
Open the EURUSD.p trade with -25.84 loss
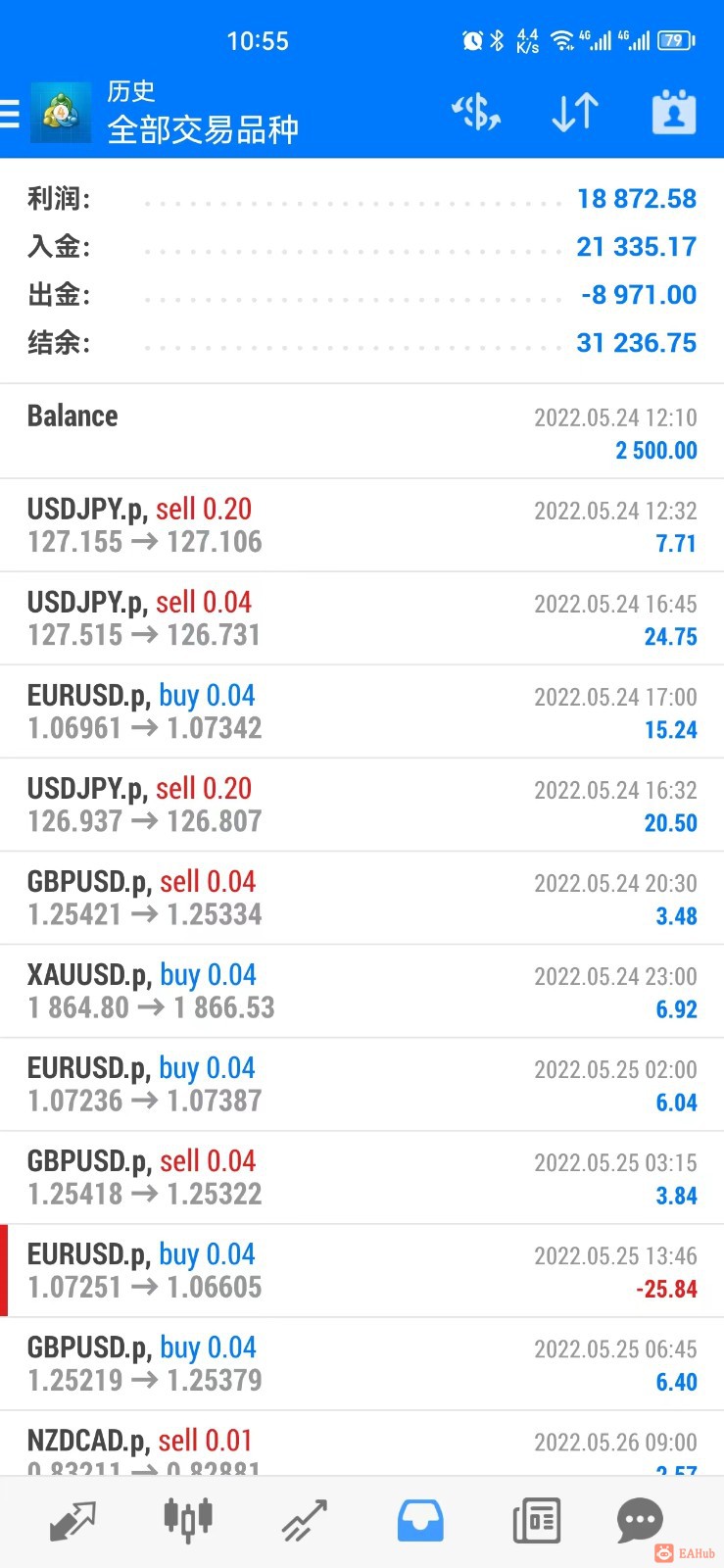click(x=362, y=1270)
